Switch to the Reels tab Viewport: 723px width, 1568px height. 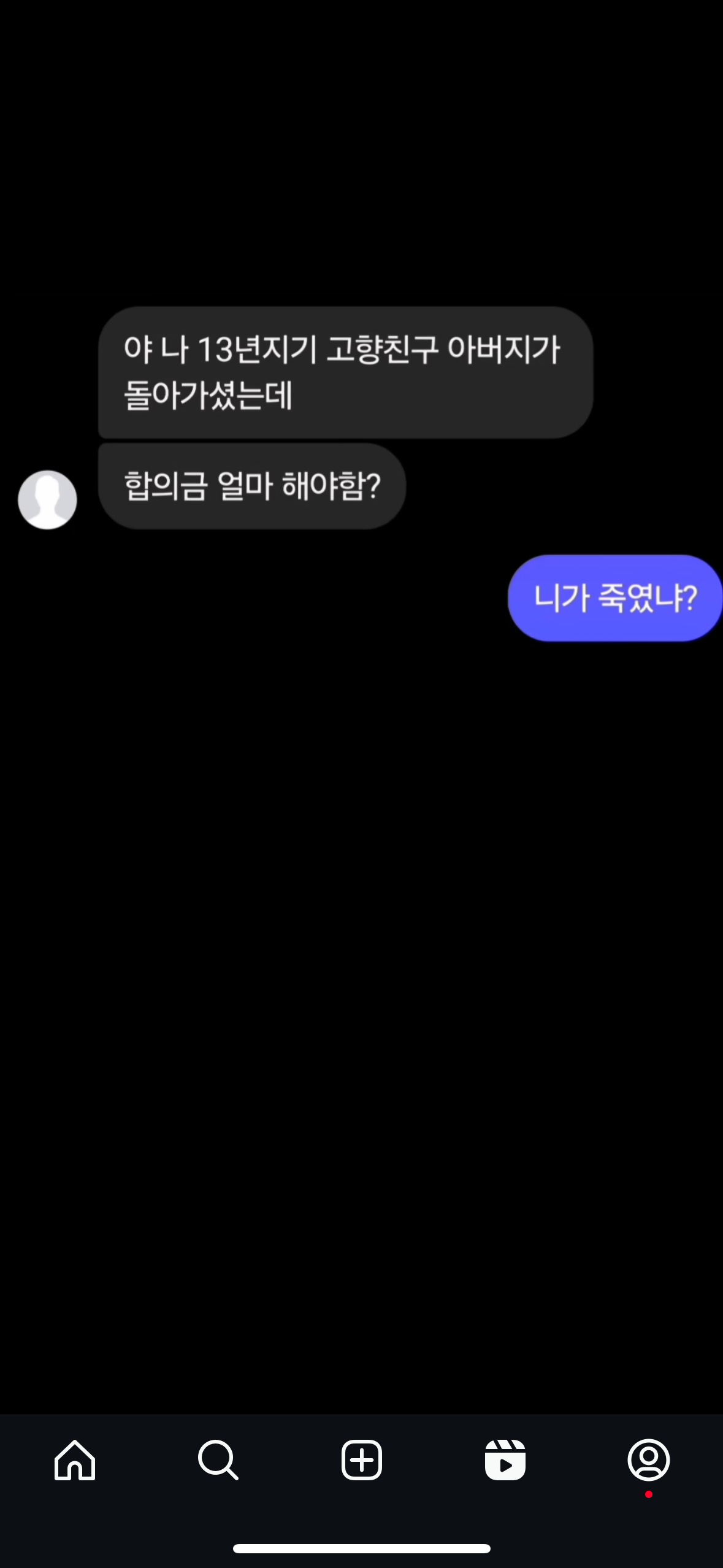[505, 1460]
